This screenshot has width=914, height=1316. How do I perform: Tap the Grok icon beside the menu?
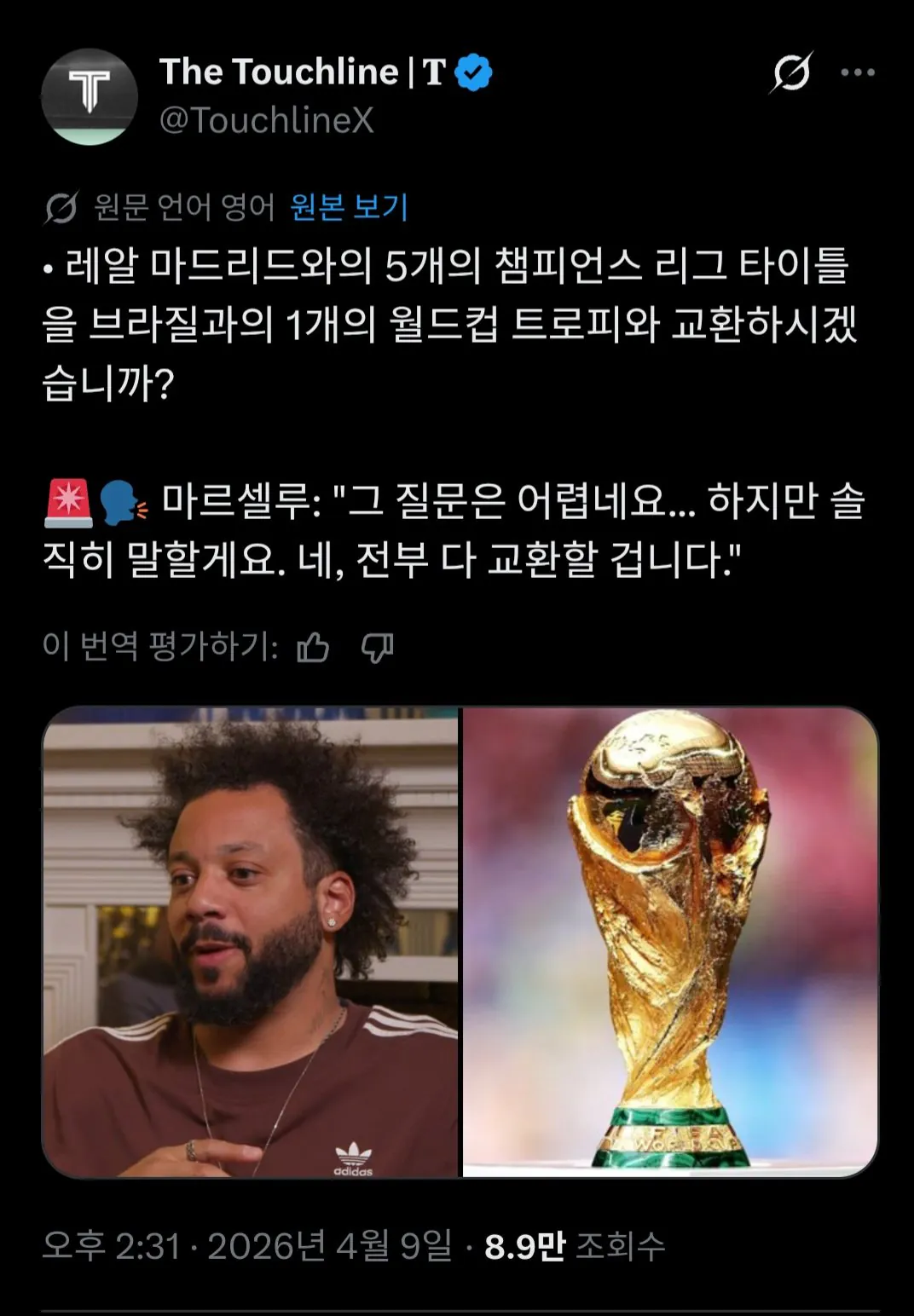(790, 72)
